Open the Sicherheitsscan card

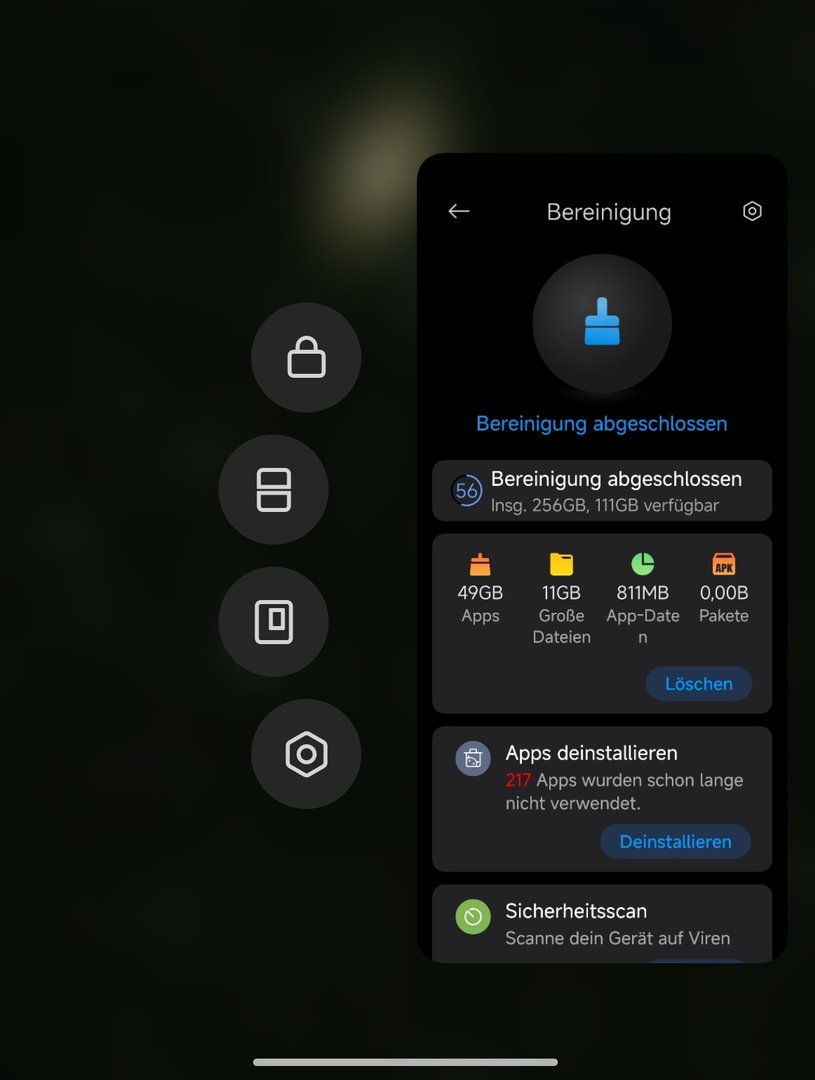601,922
